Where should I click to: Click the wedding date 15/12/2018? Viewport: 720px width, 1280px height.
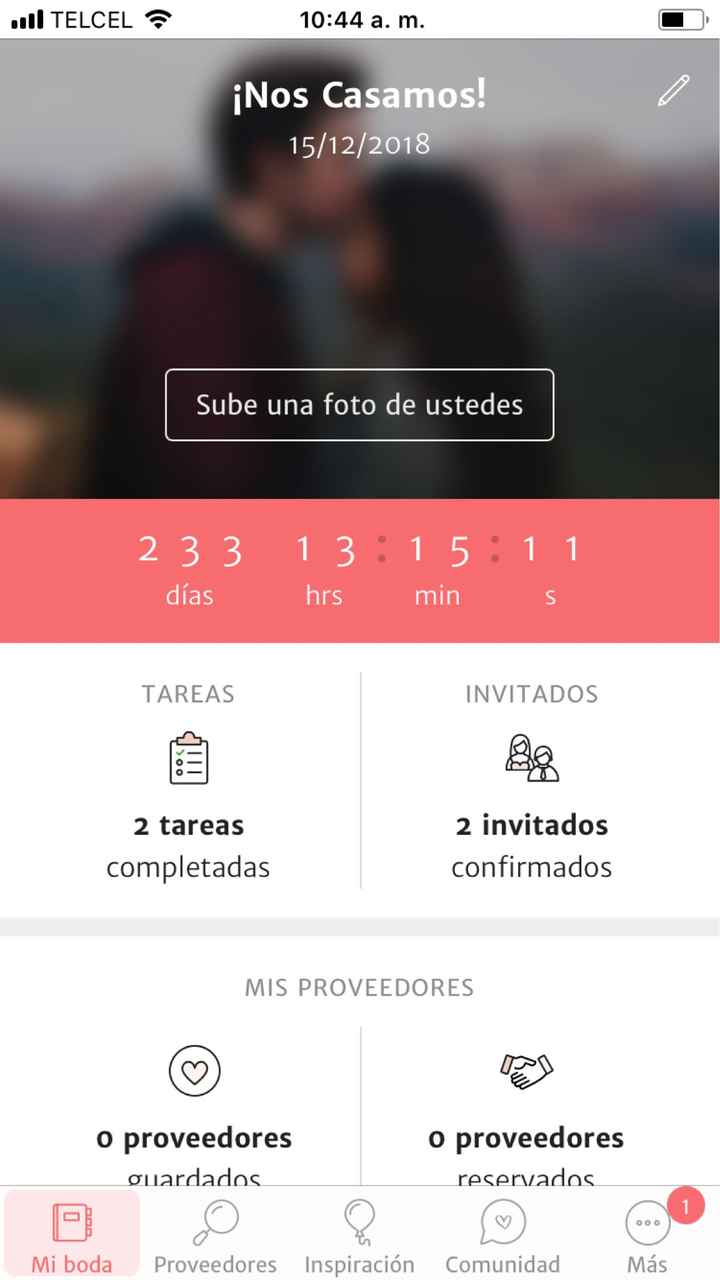tap(359, 144)
